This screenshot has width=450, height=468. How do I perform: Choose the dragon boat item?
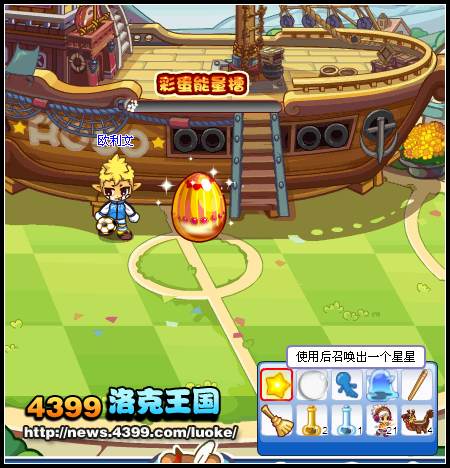pyautogui.click(x=417, y=420)
